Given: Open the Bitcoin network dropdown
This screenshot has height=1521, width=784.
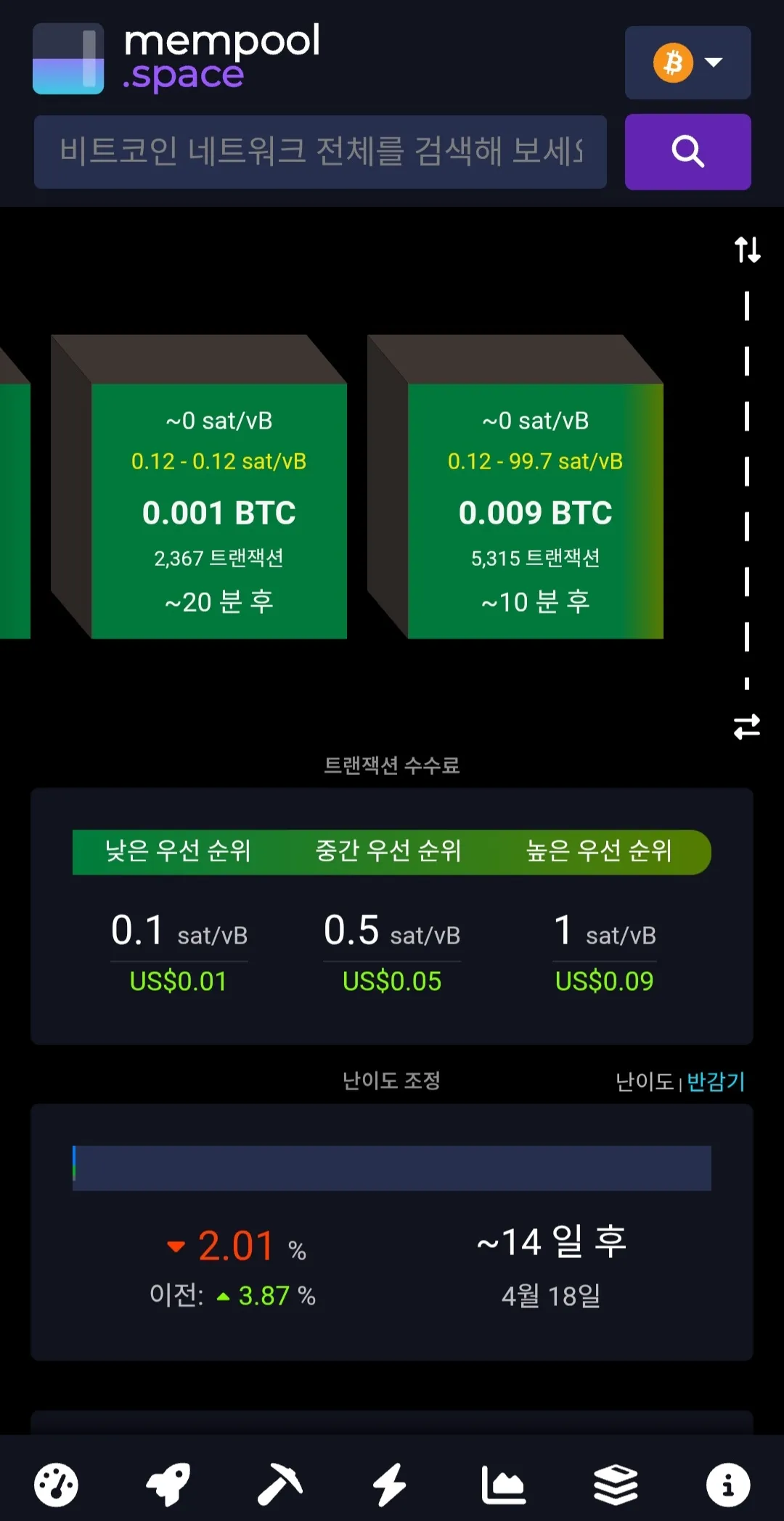Looking at the screenshot, I should [x=687, y=62].
